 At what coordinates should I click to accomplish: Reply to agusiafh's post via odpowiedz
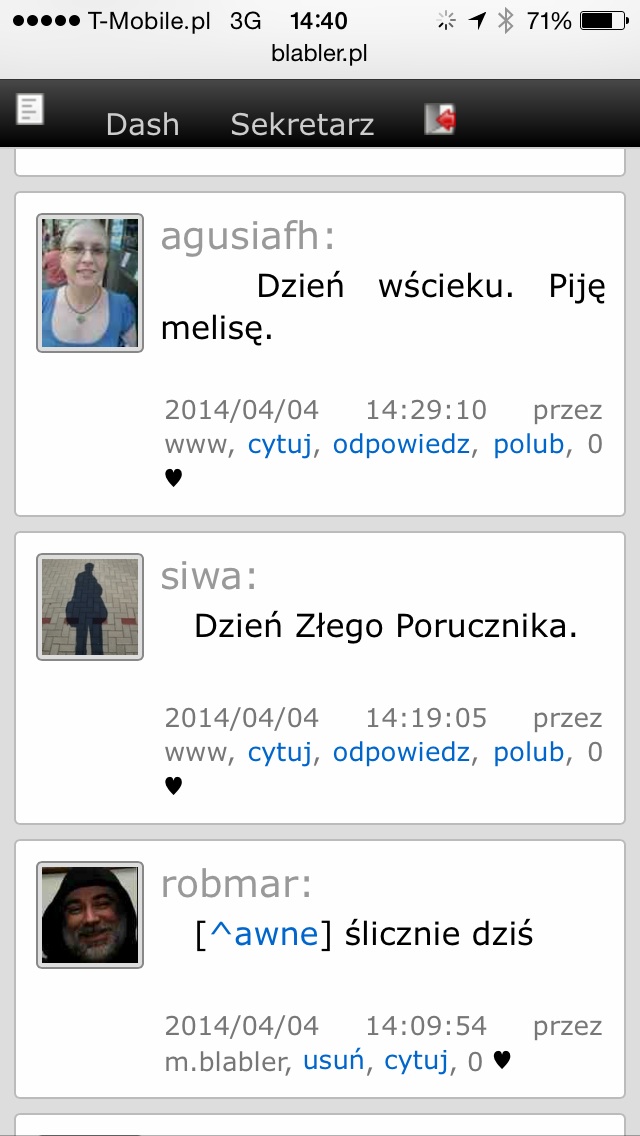(402, 444)
